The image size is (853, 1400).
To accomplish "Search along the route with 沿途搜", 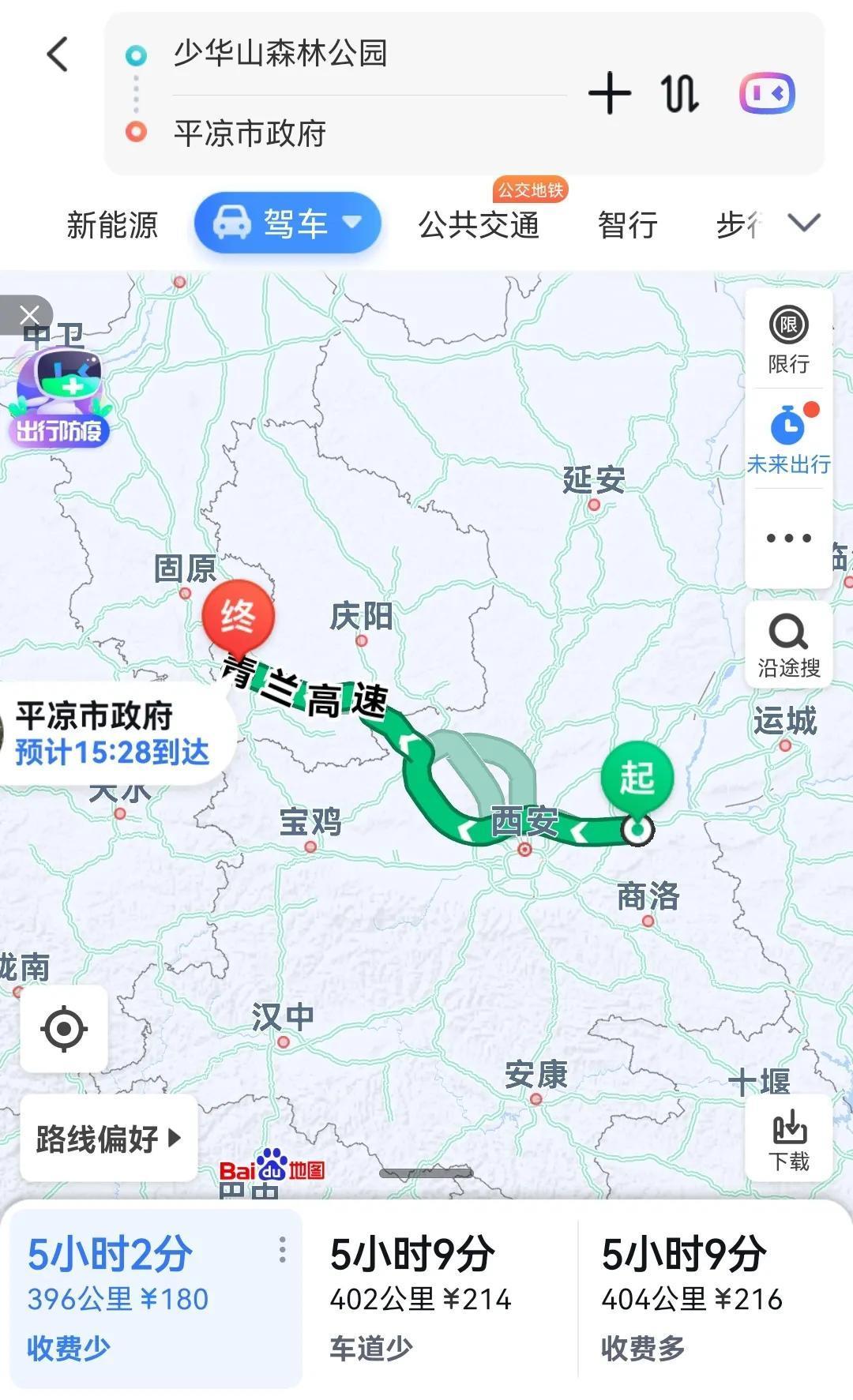I will (788, 645).
